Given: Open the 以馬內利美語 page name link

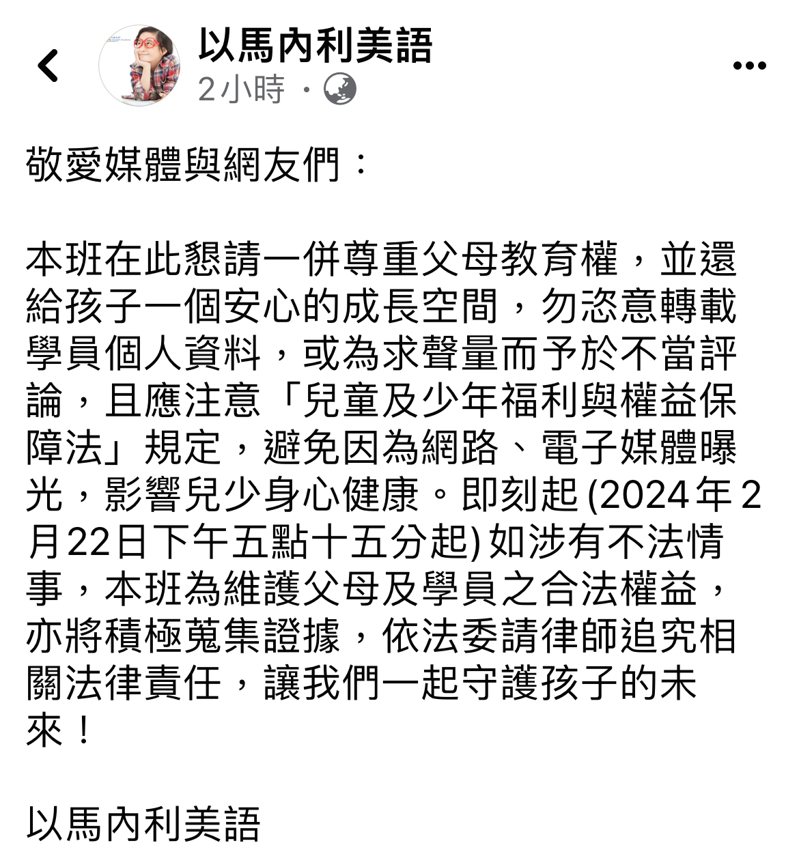Looking at the screenshot, I should click(314, 45).
